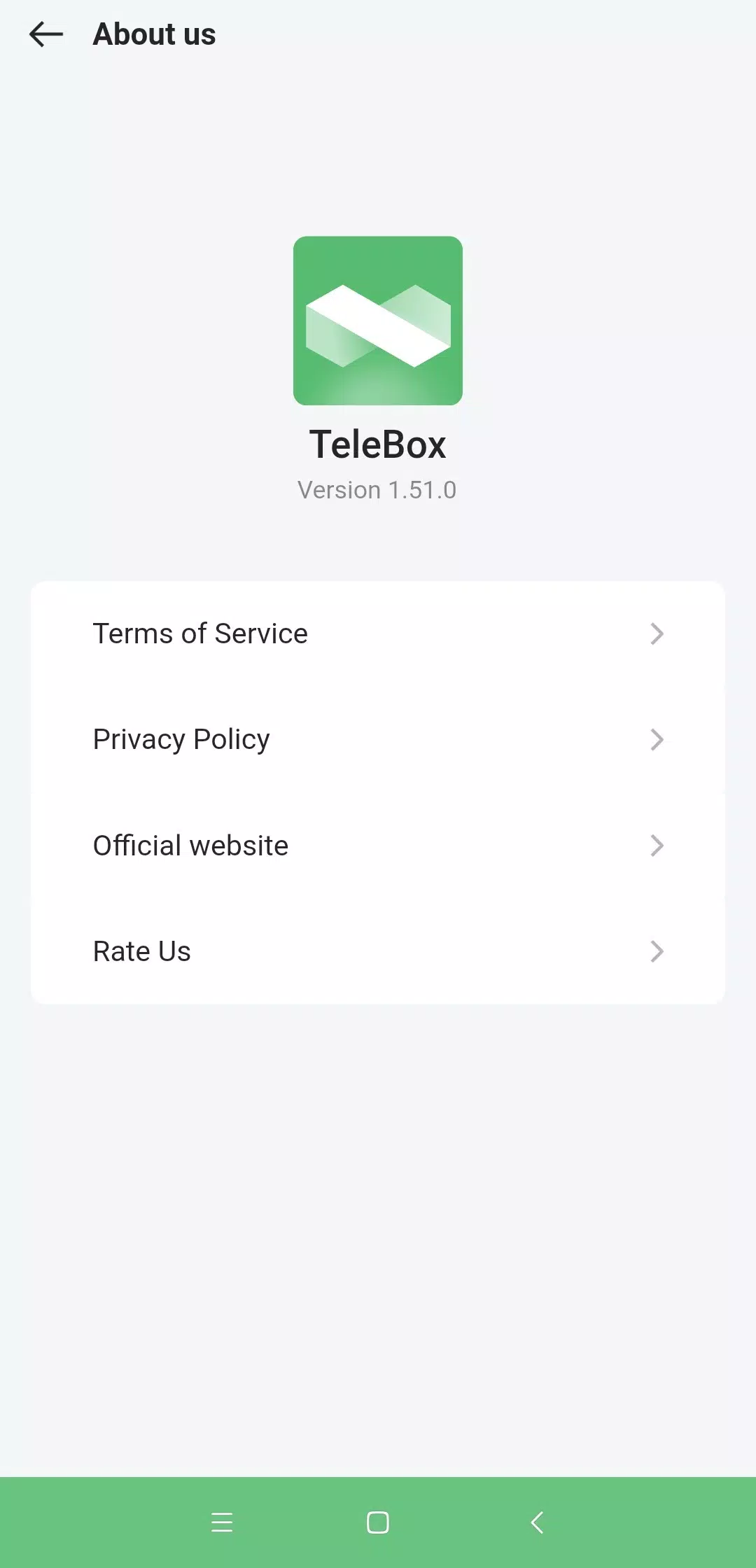View the Privacy Policy

tap(378, 740)
